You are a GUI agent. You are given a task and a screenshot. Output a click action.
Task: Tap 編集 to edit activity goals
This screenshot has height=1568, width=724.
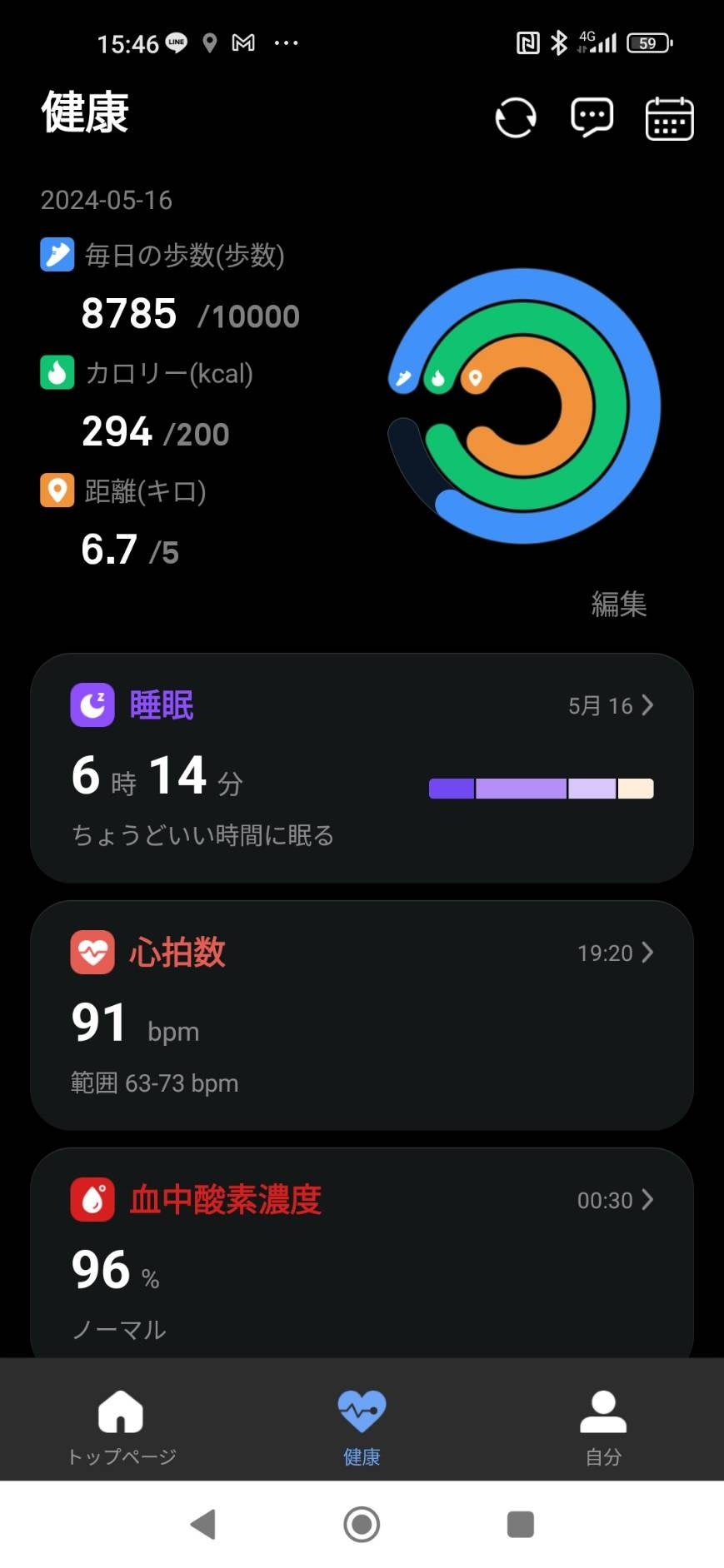pos(618,604)
